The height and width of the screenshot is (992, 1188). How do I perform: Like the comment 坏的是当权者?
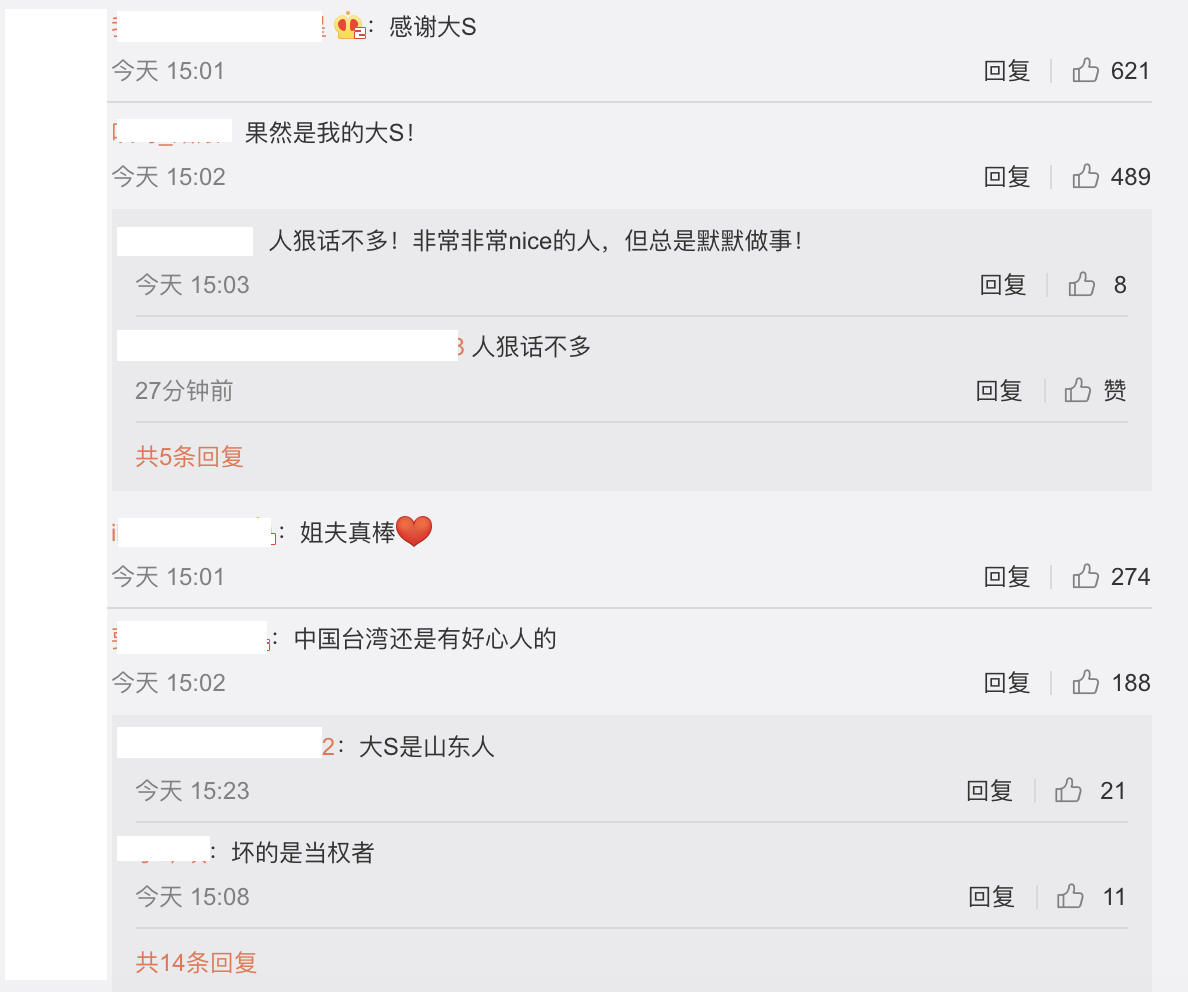pos(1071,897)
